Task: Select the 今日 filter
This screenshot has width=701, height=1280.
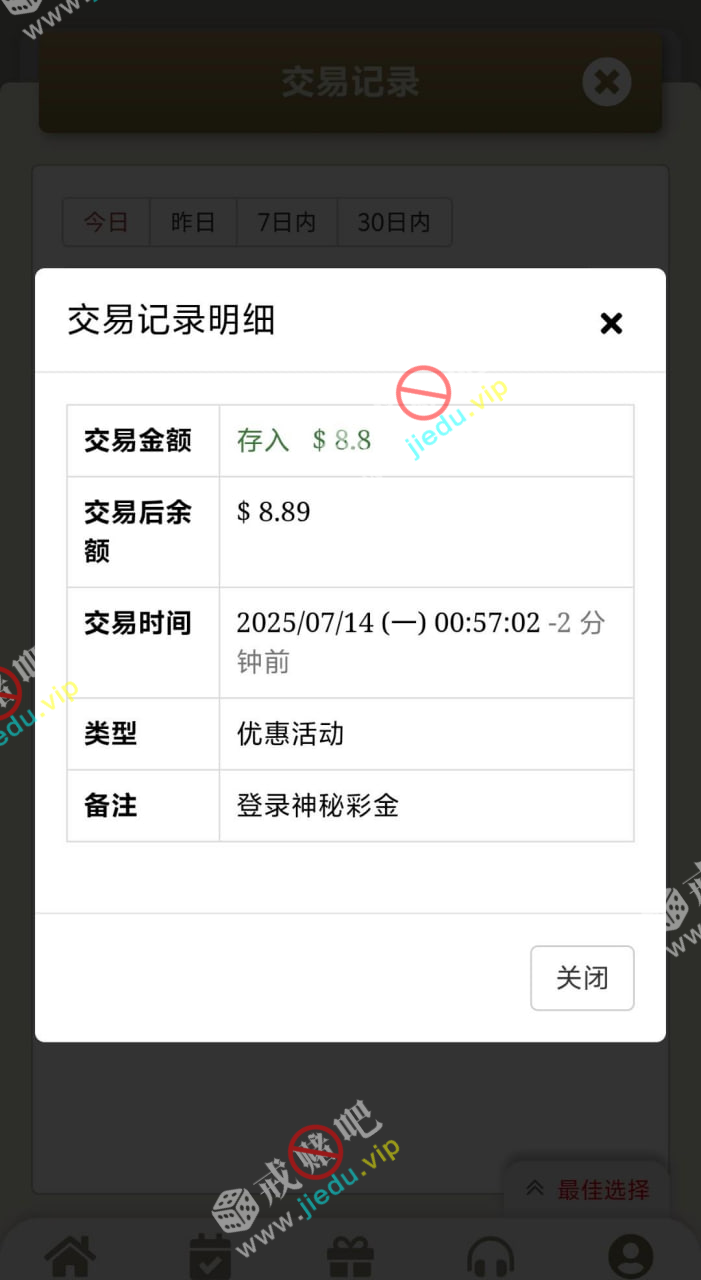Action: point(106,222)
